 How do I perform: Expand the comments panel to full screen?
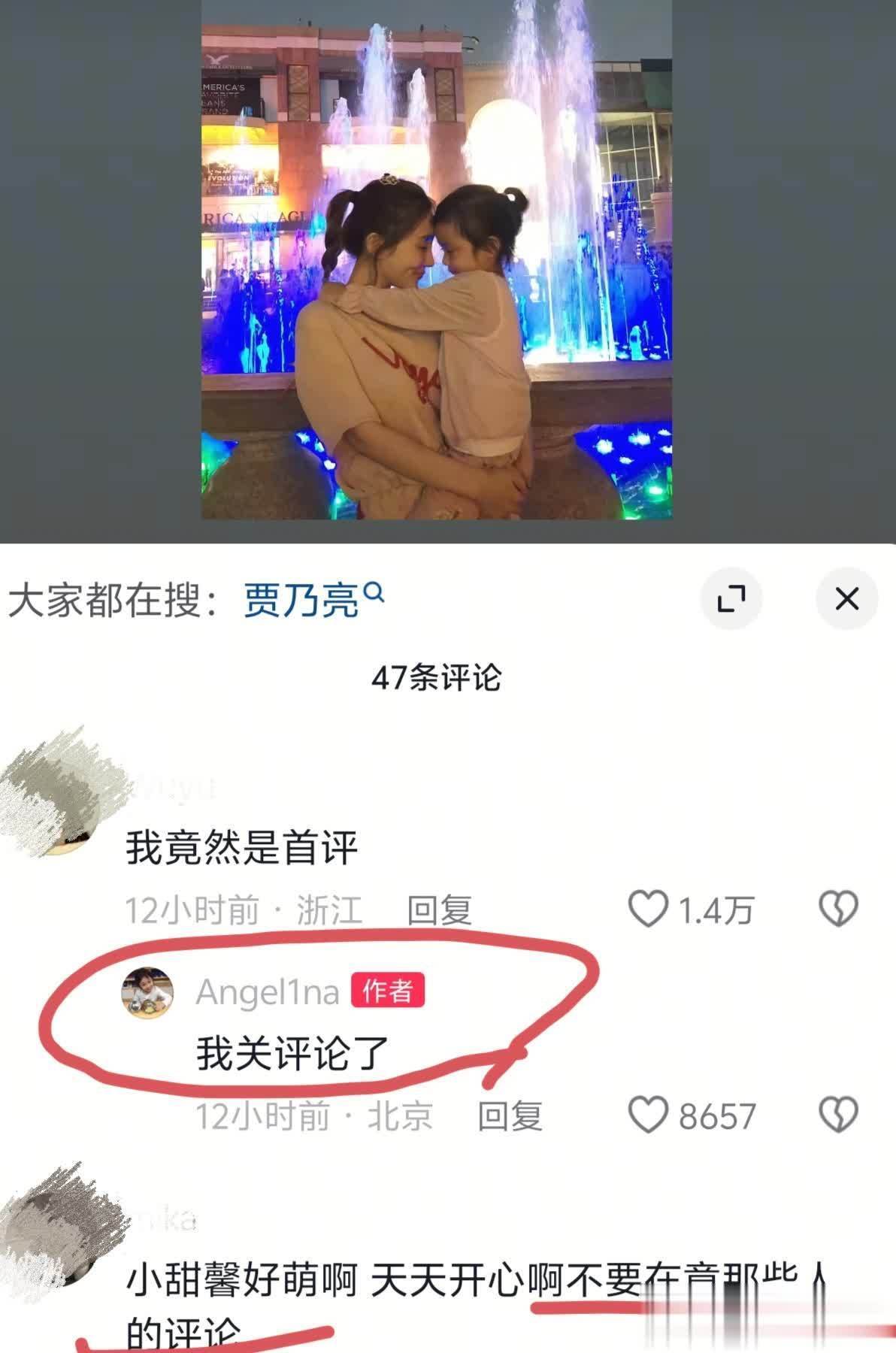pyautogui.click(x=731, y=598)
